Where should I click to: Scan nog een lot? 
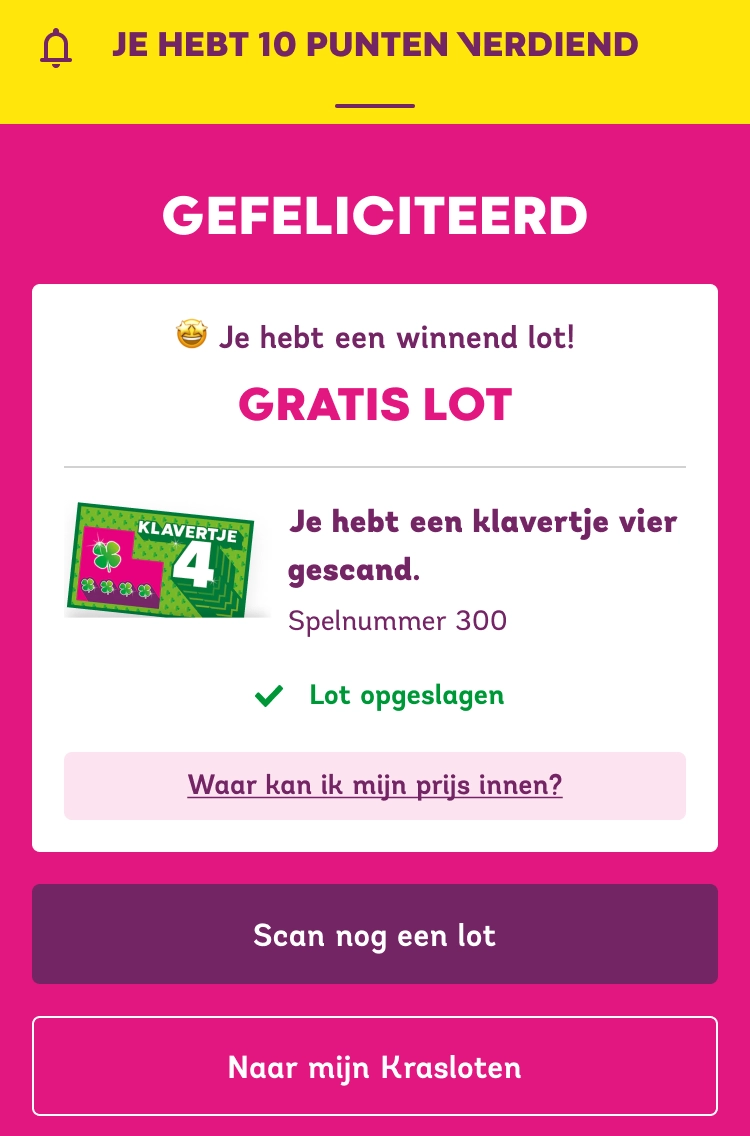point(375,935)
